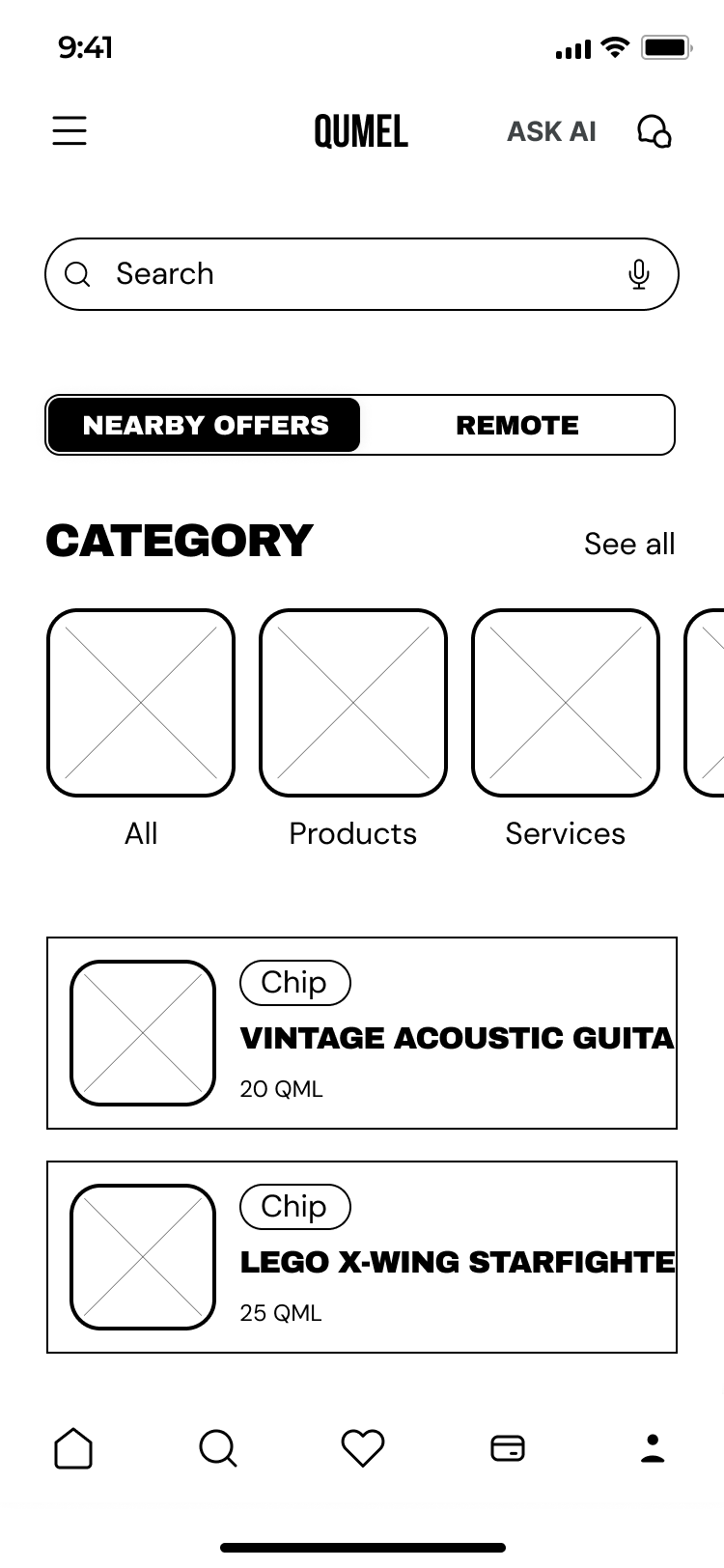724x1568 pixels.
Task: Switch to the Remote segment
Action: [x=517, y=425]
